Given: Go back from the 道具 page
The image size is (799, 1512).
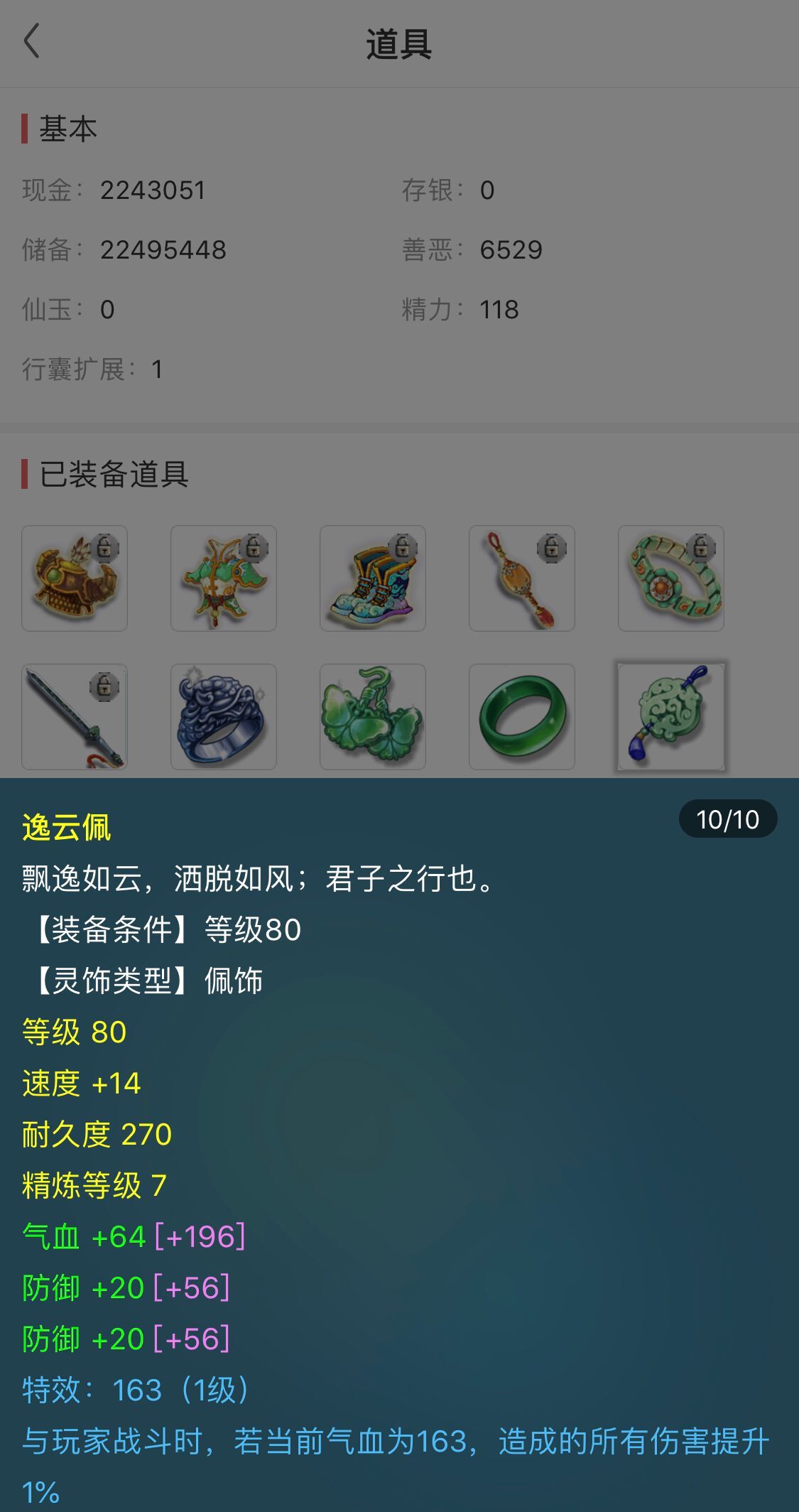Looking at the screenshot, I should click(32, 41).
